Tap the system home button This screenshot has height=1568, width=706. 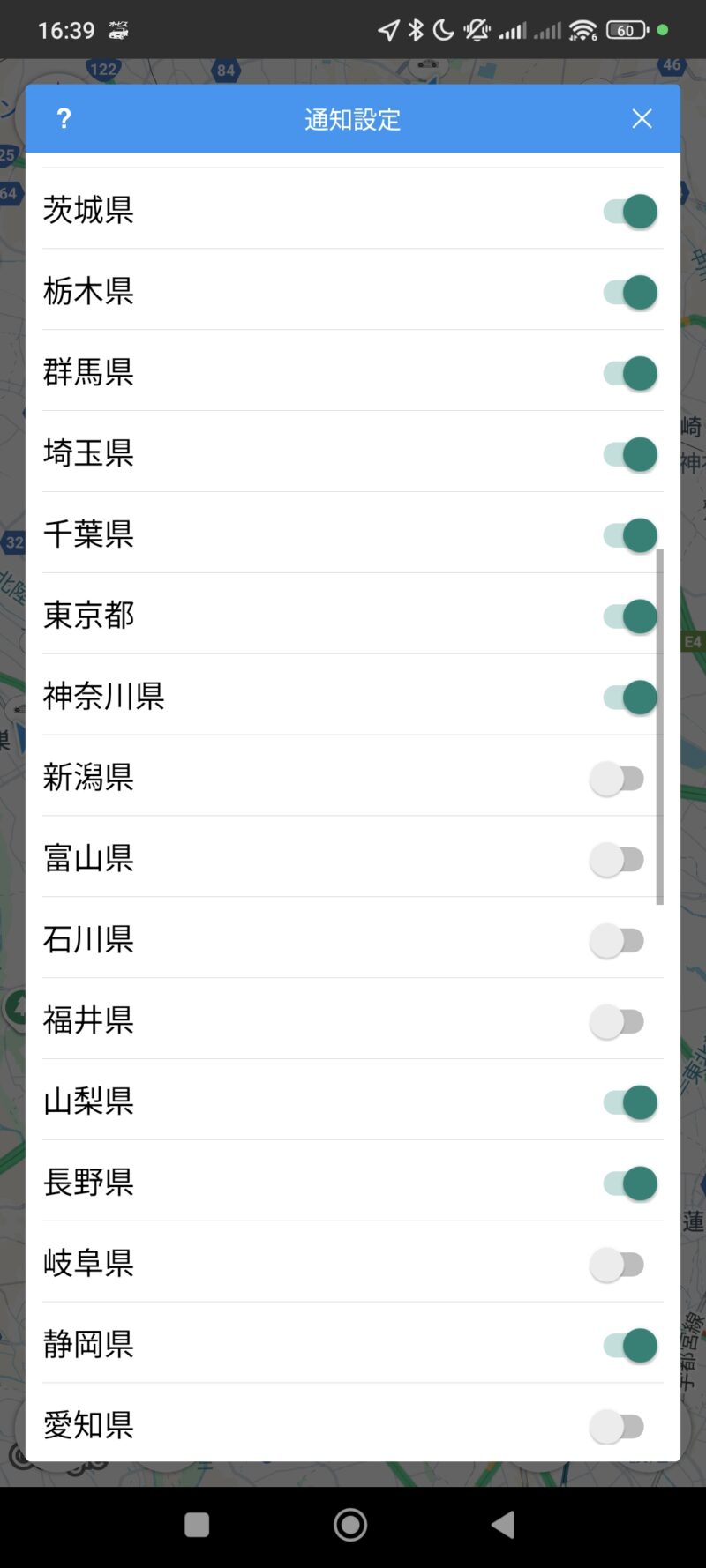[x=350, y=1525]
